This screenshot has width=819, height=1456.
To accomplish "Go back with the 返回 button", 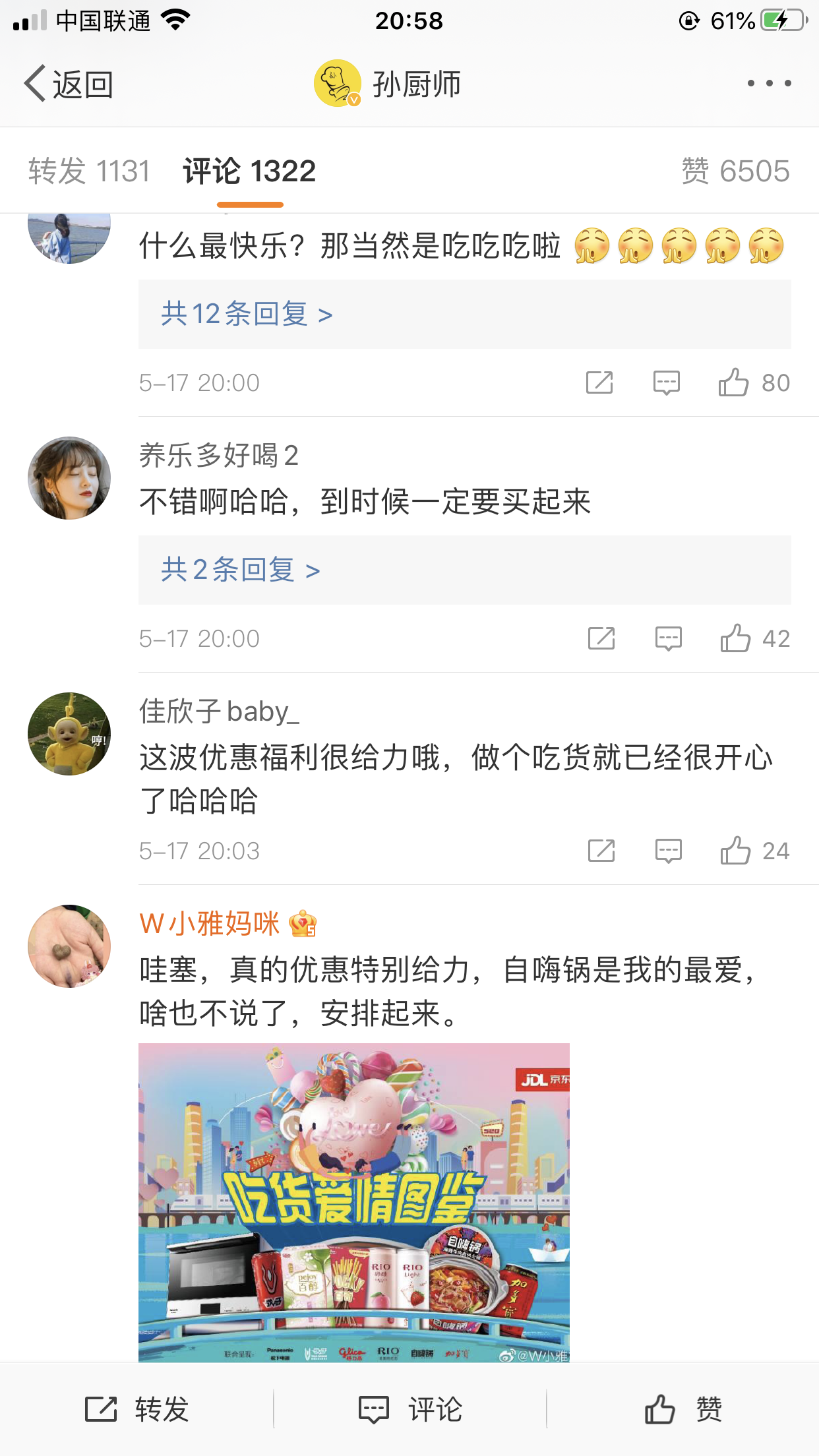I will [69, 84].
